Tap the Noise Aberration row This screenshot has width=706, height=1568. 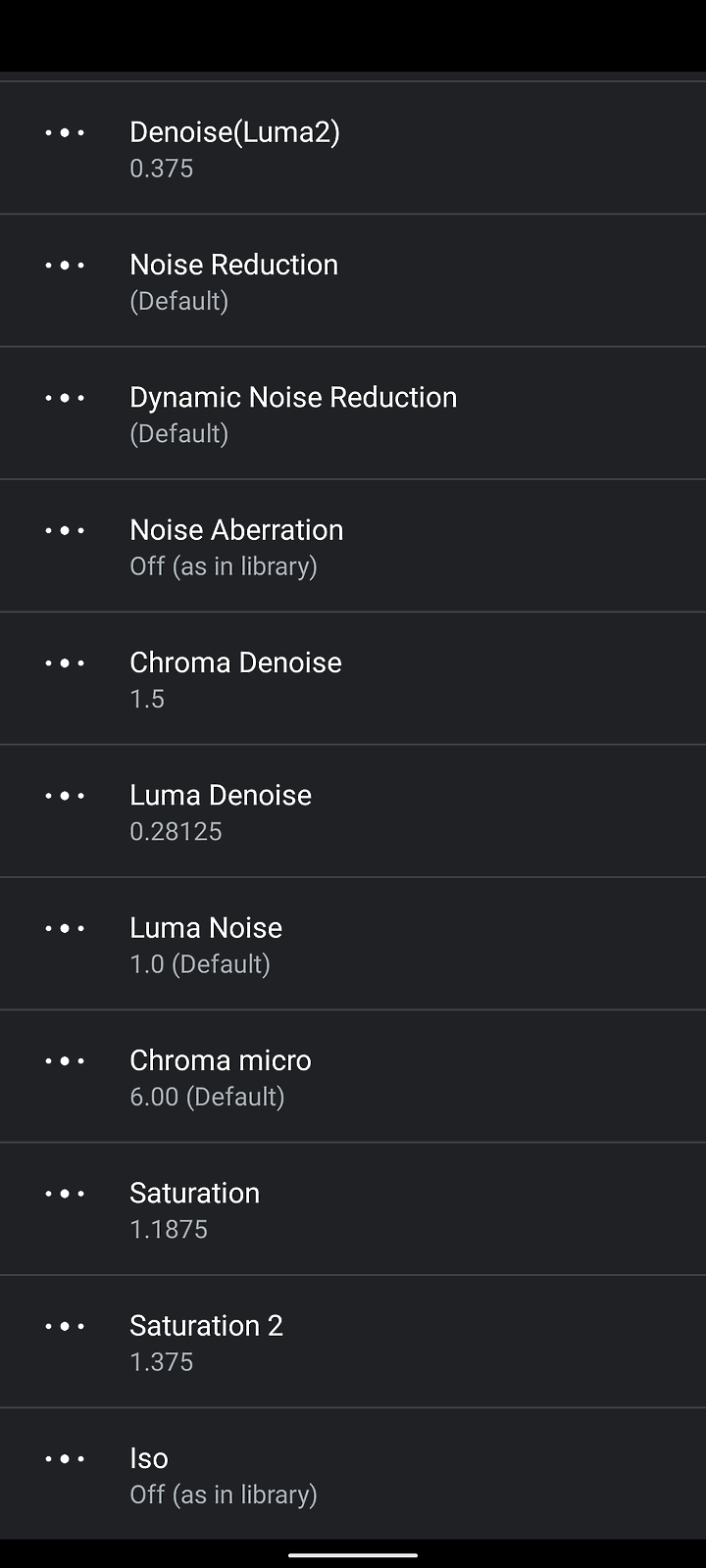[x=353, y=546]
